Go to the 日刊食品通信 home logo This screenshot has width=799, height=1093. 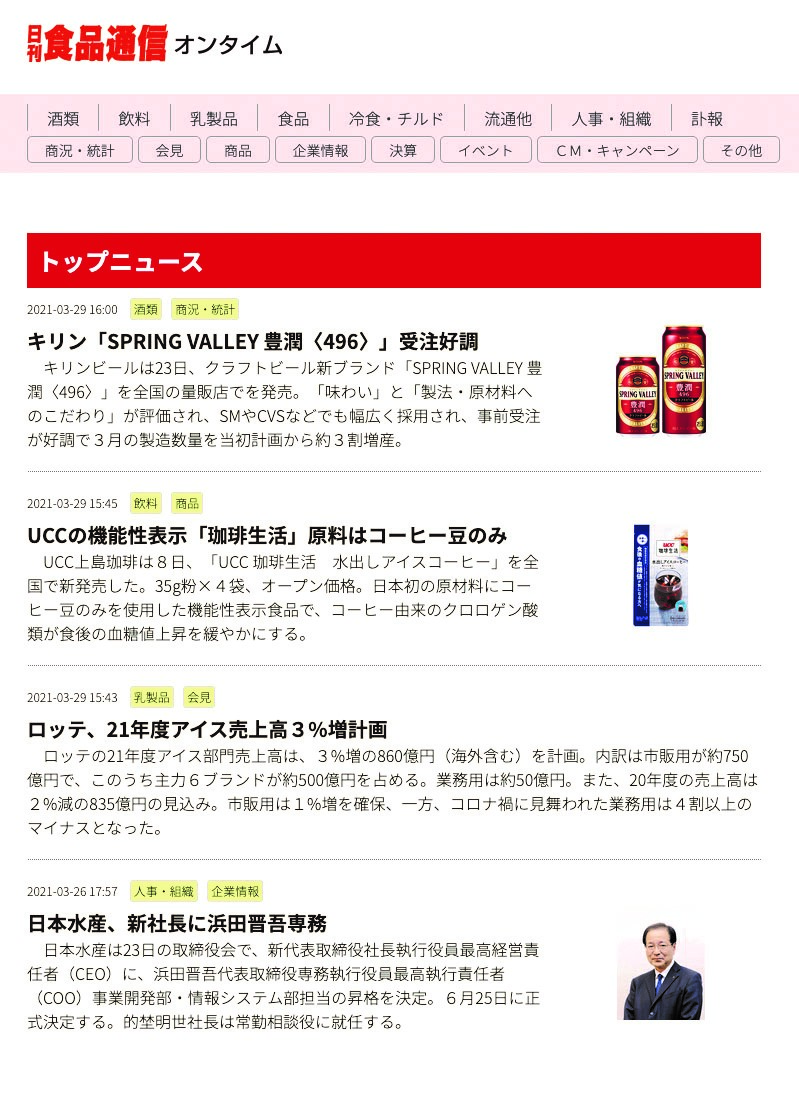[97, 43]
